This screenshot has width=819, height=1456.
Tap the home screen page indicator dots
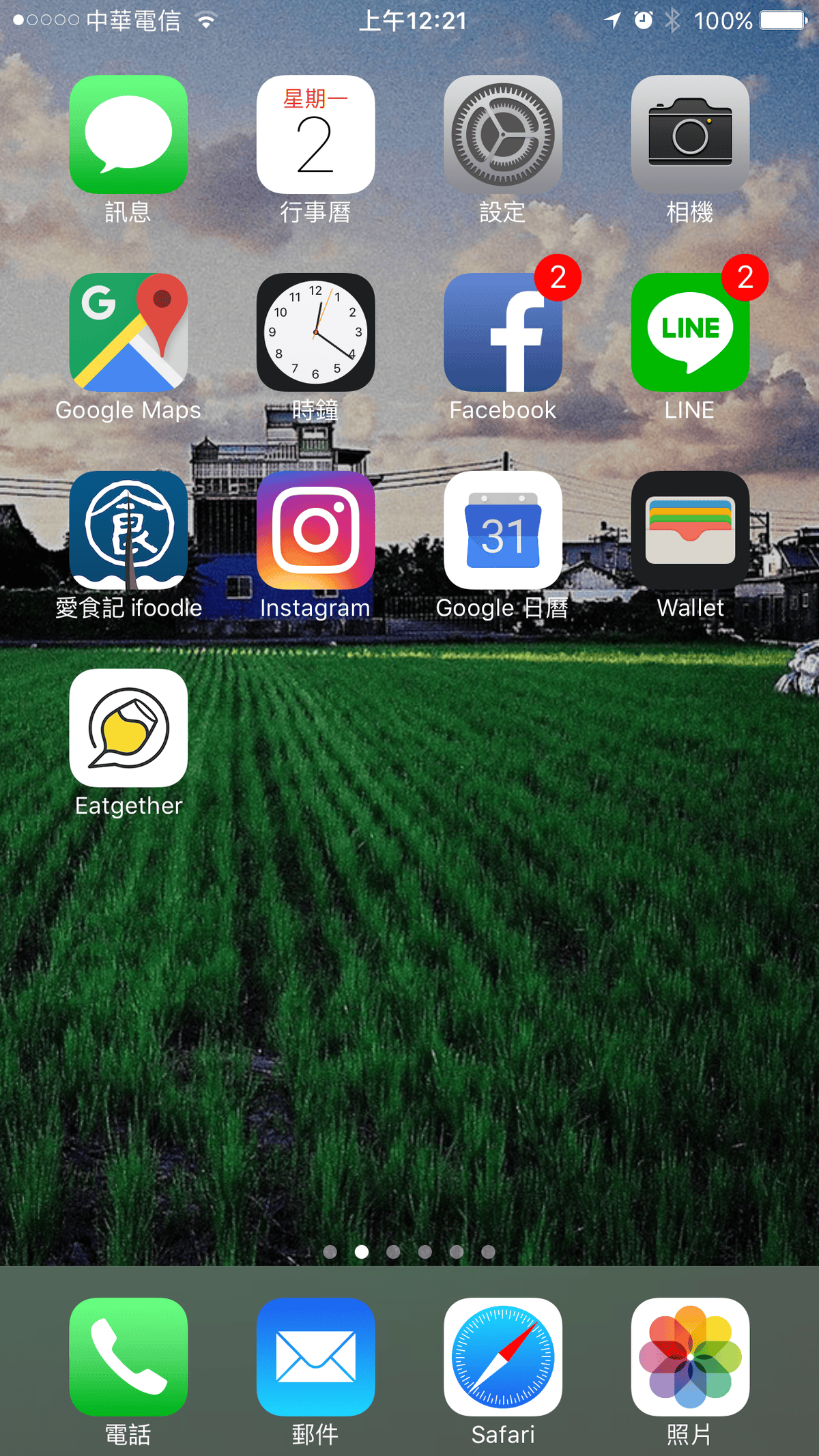coord(409,1251)
